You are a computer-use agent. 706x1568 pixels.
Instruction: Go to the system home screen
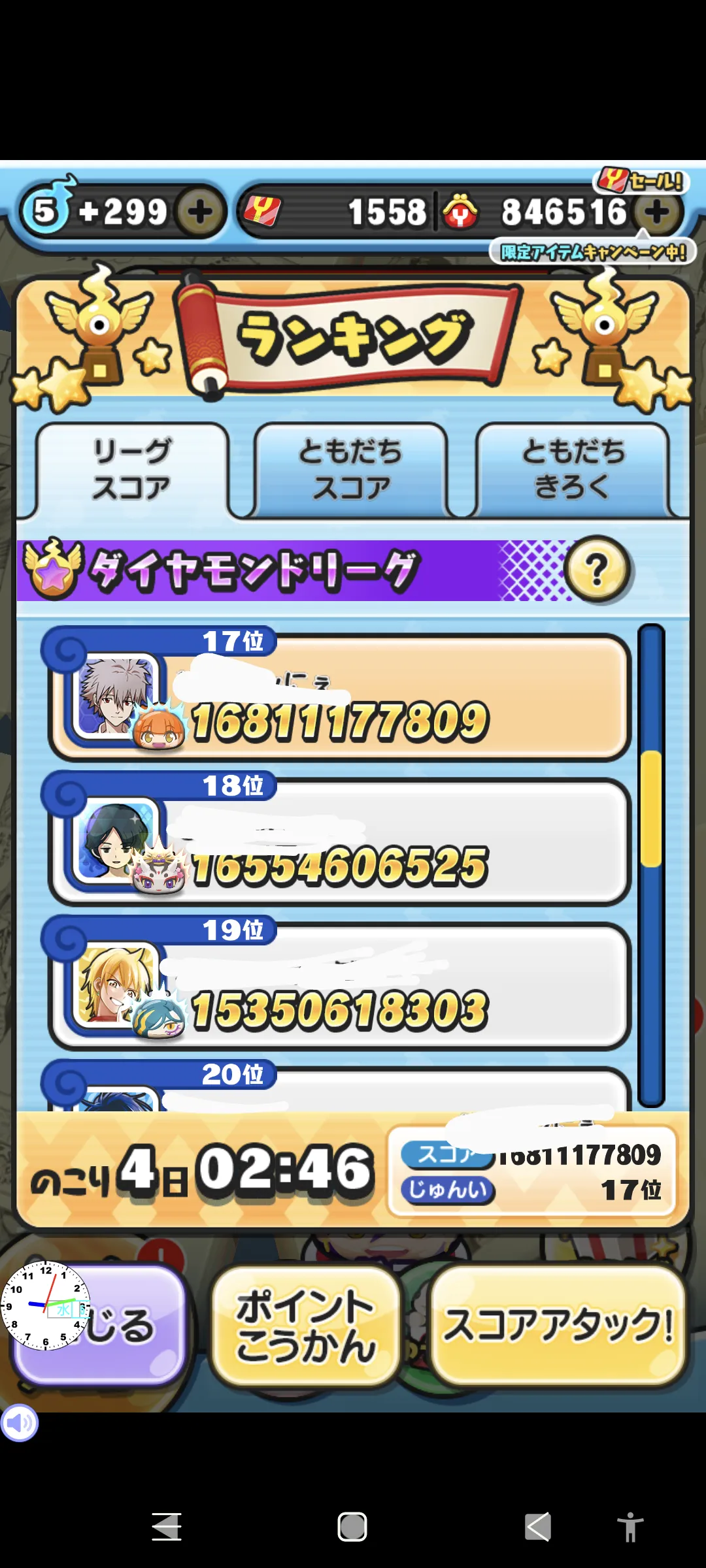click(x=352, y=1527)
